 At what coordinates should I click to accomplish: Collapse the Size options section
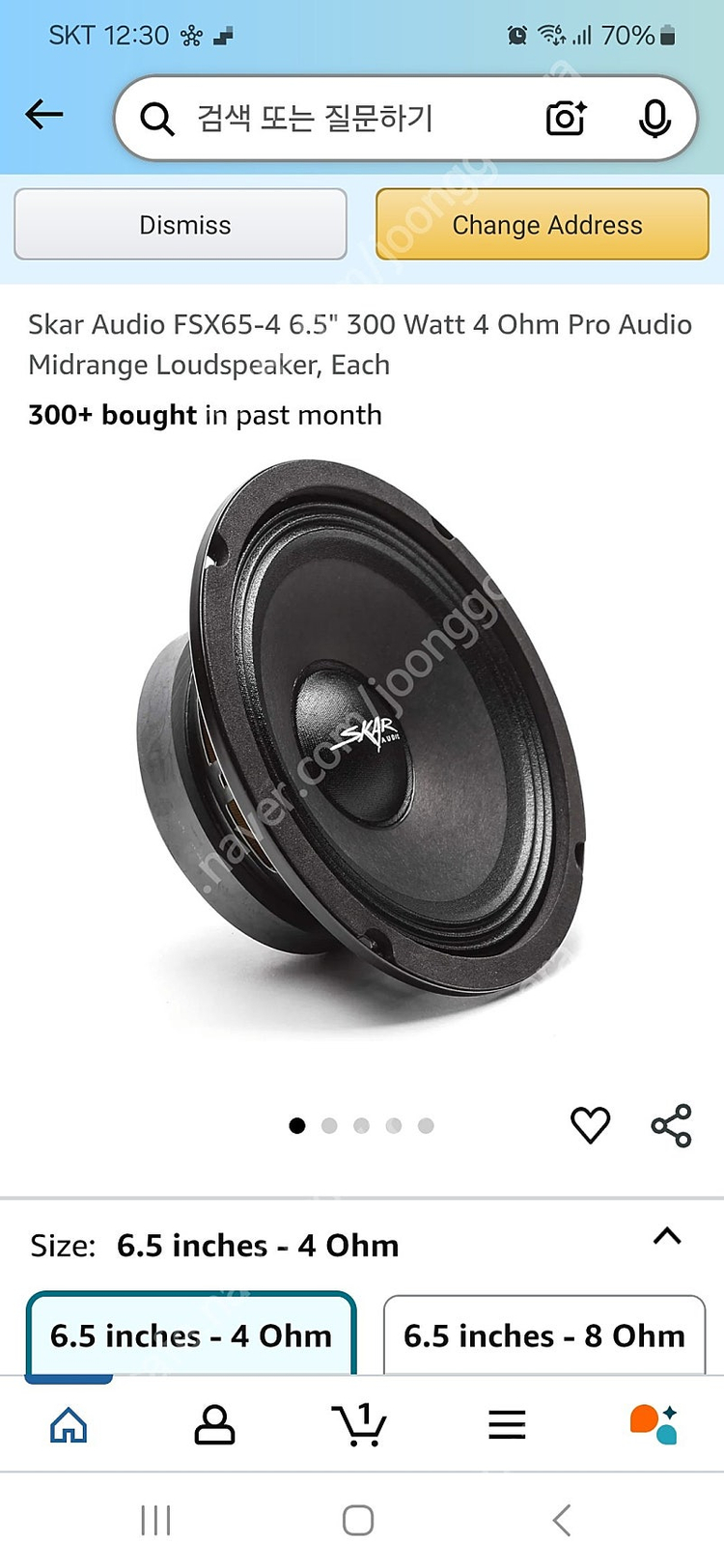(667, 1237)
